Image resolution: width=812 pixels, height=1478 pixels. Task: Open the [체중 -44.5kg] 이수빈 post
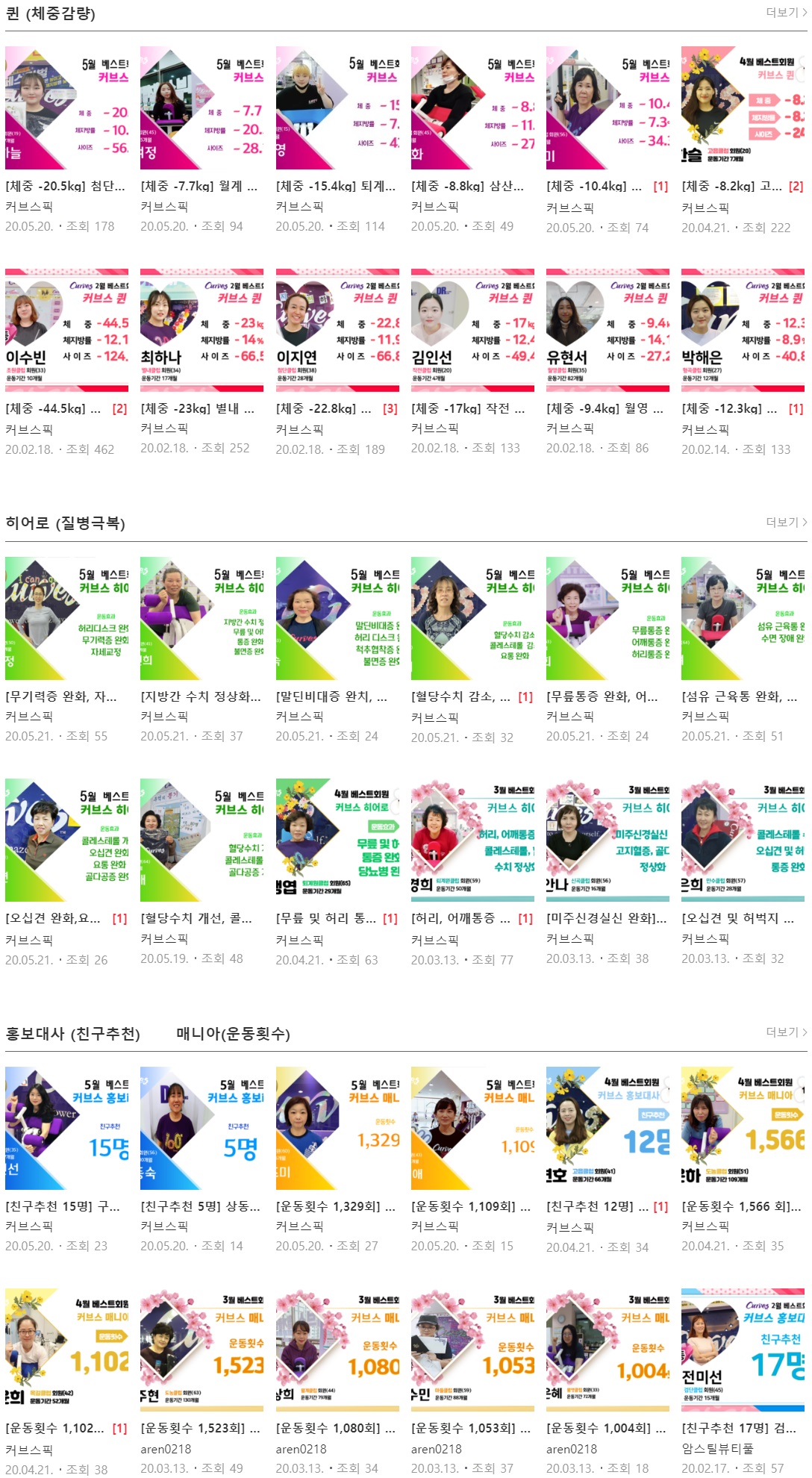[x=53, y=409]
